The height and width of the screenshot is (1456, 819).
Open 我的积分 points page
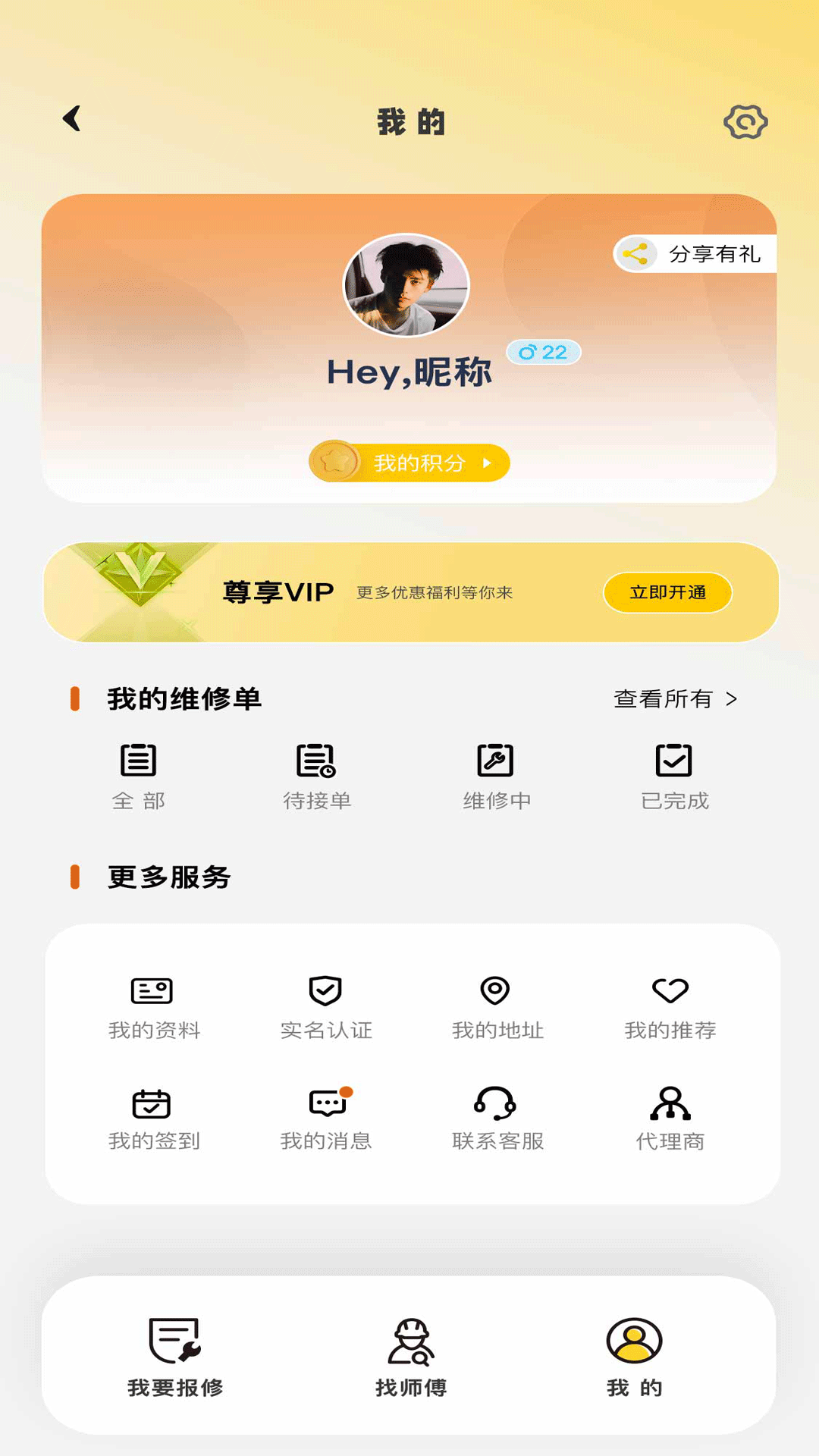pos(409,463)
